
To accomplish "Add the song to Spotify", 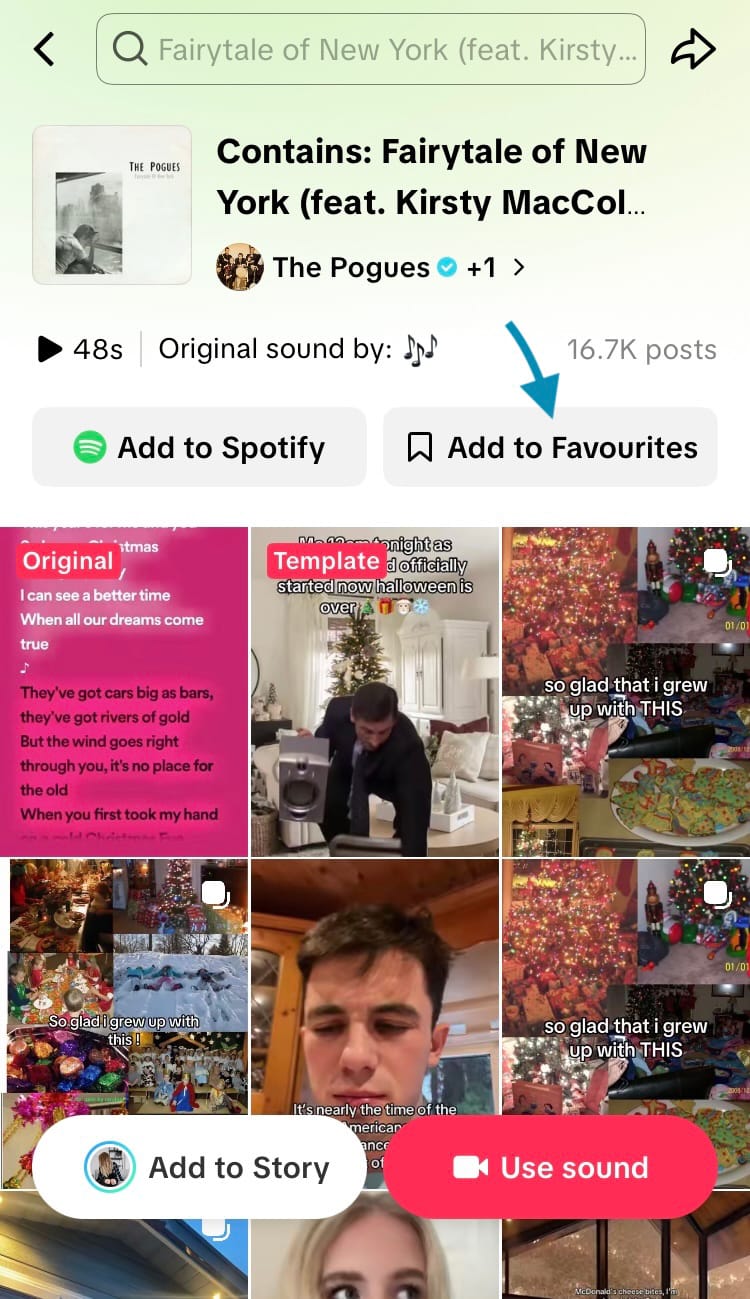I will (x=199, y=447).
